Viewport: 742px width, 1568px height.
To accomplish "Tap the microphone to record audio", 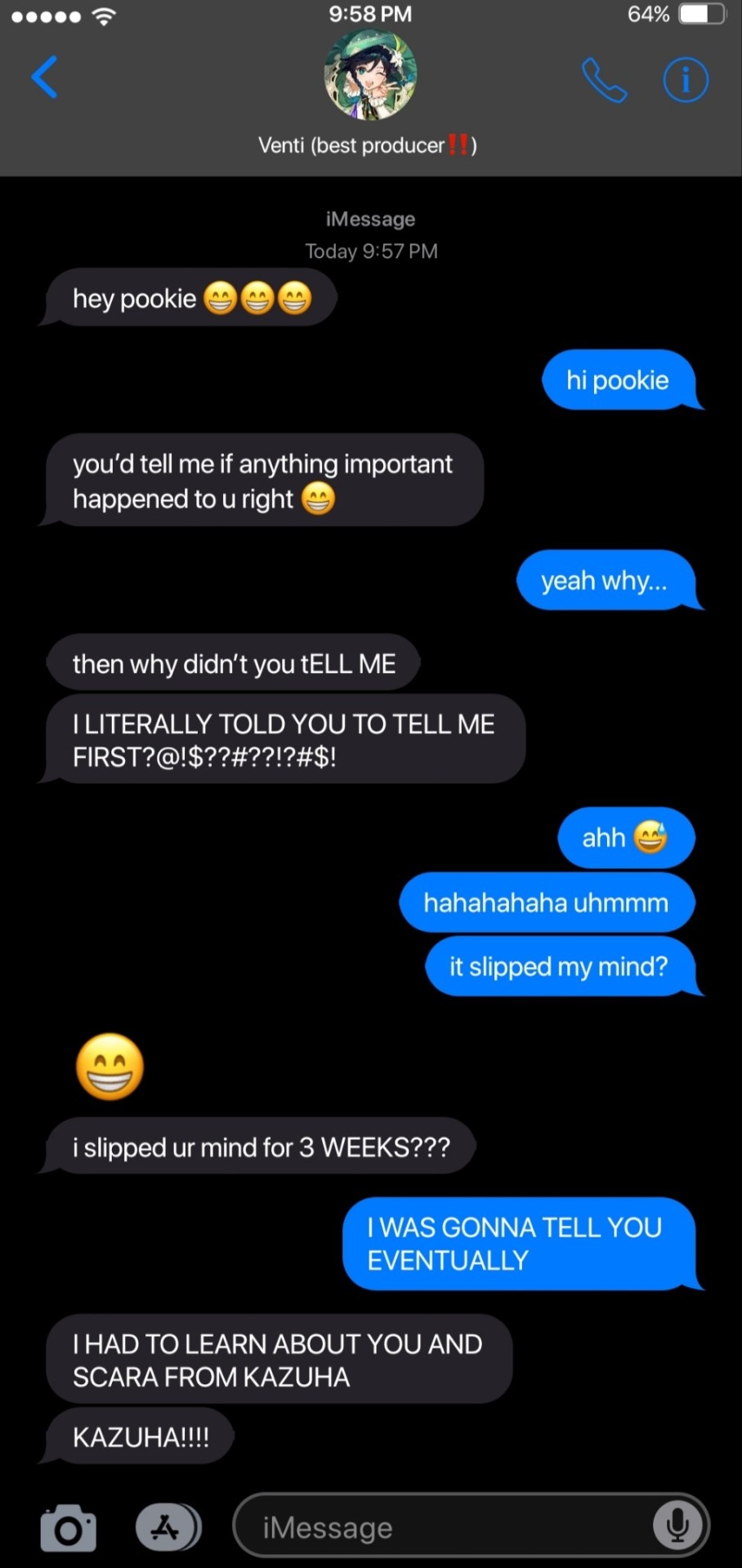I will click(677, 1525).
